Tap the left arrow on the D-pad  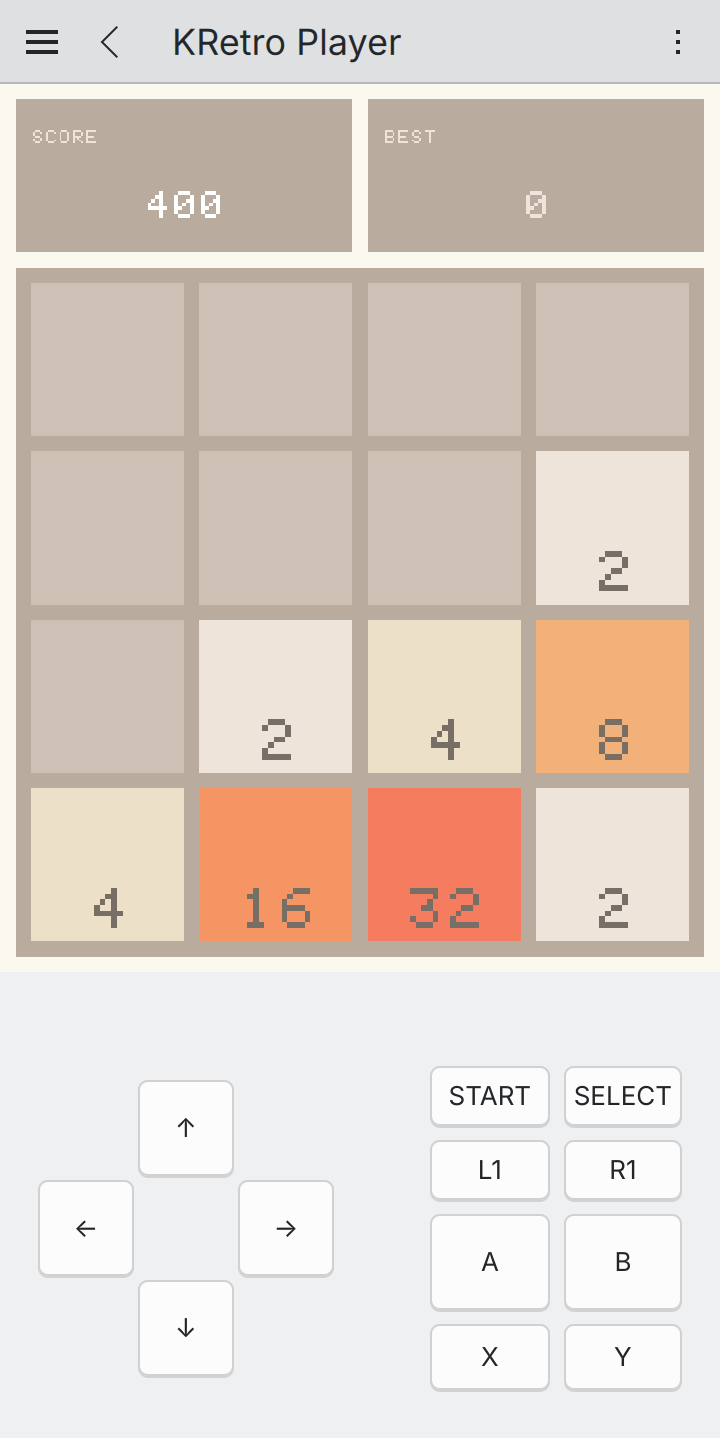tap(86, 1228)
